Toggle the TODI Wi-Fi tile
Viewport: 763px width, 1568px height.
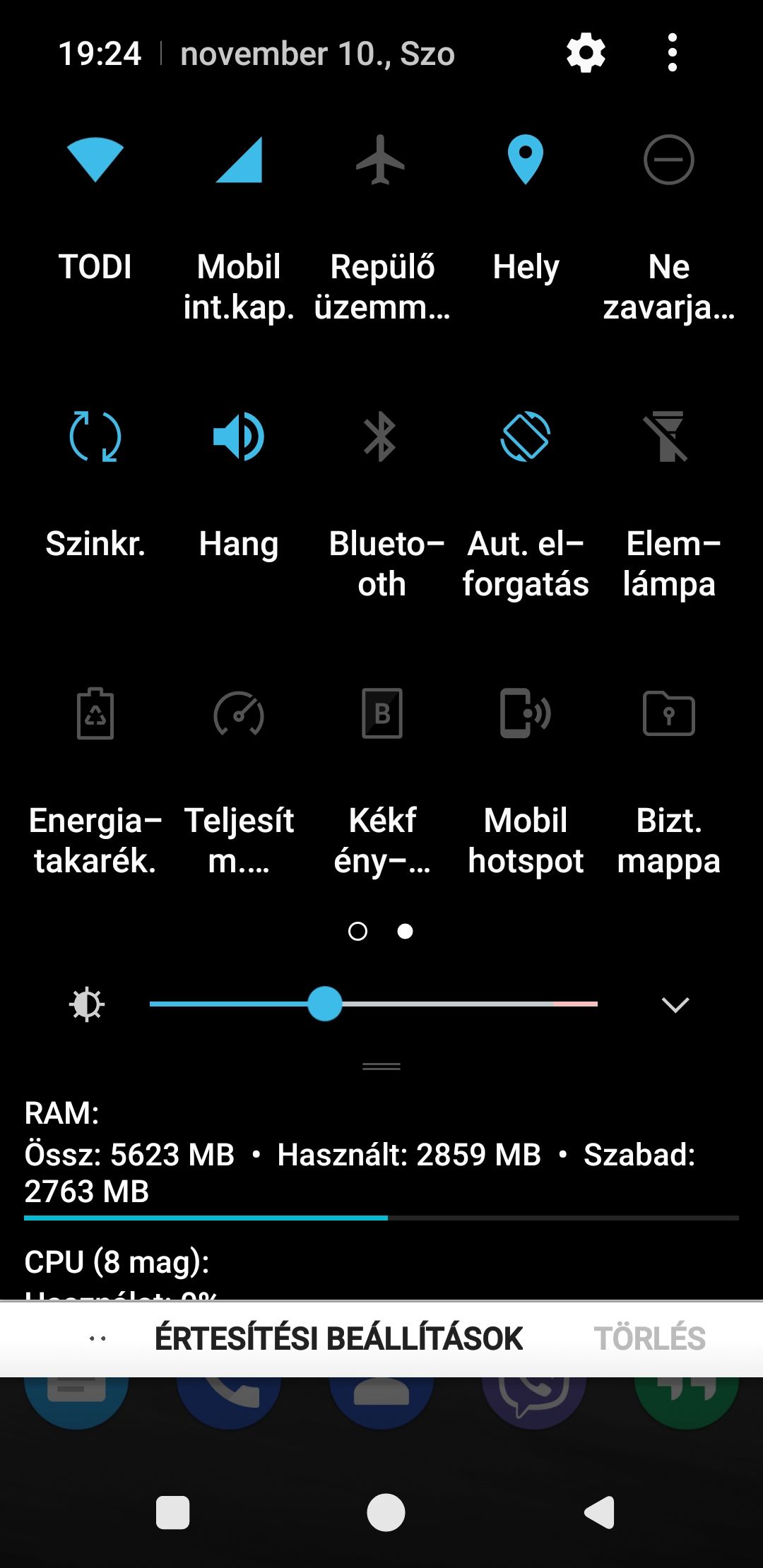95,160
